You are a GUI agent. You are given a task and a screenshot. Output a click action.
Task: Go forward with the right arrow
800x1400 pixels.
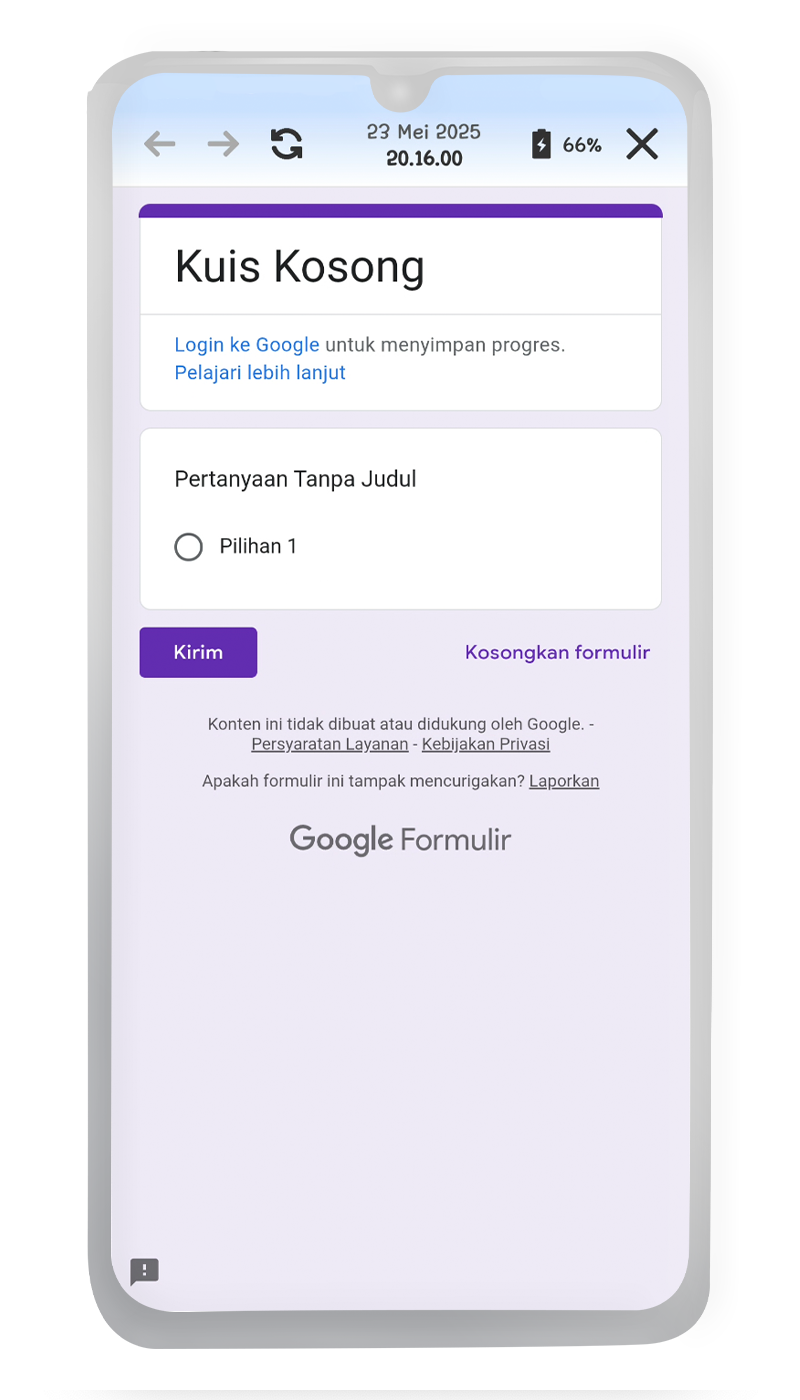pos(223,145)
